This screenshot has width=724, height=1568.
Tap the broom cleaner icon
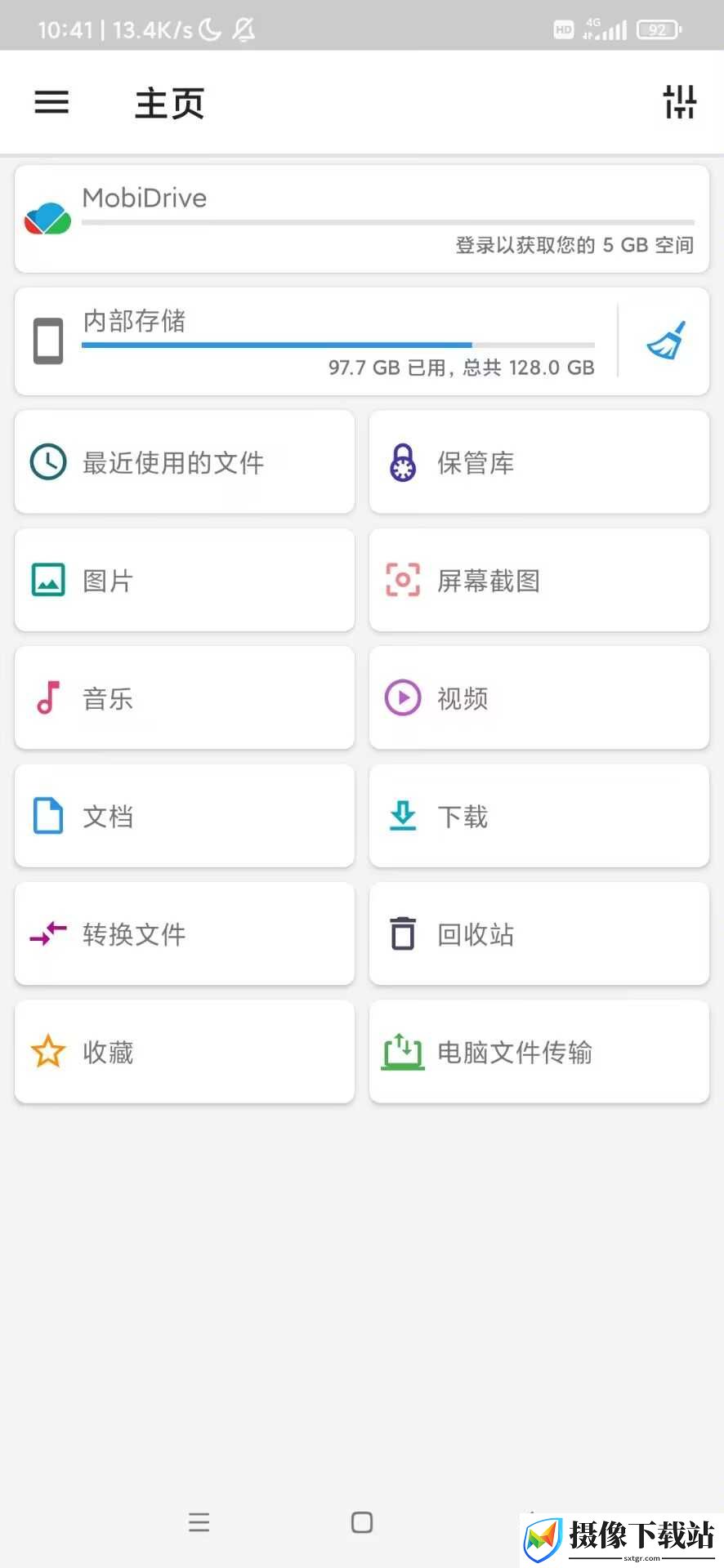point(666,341)
